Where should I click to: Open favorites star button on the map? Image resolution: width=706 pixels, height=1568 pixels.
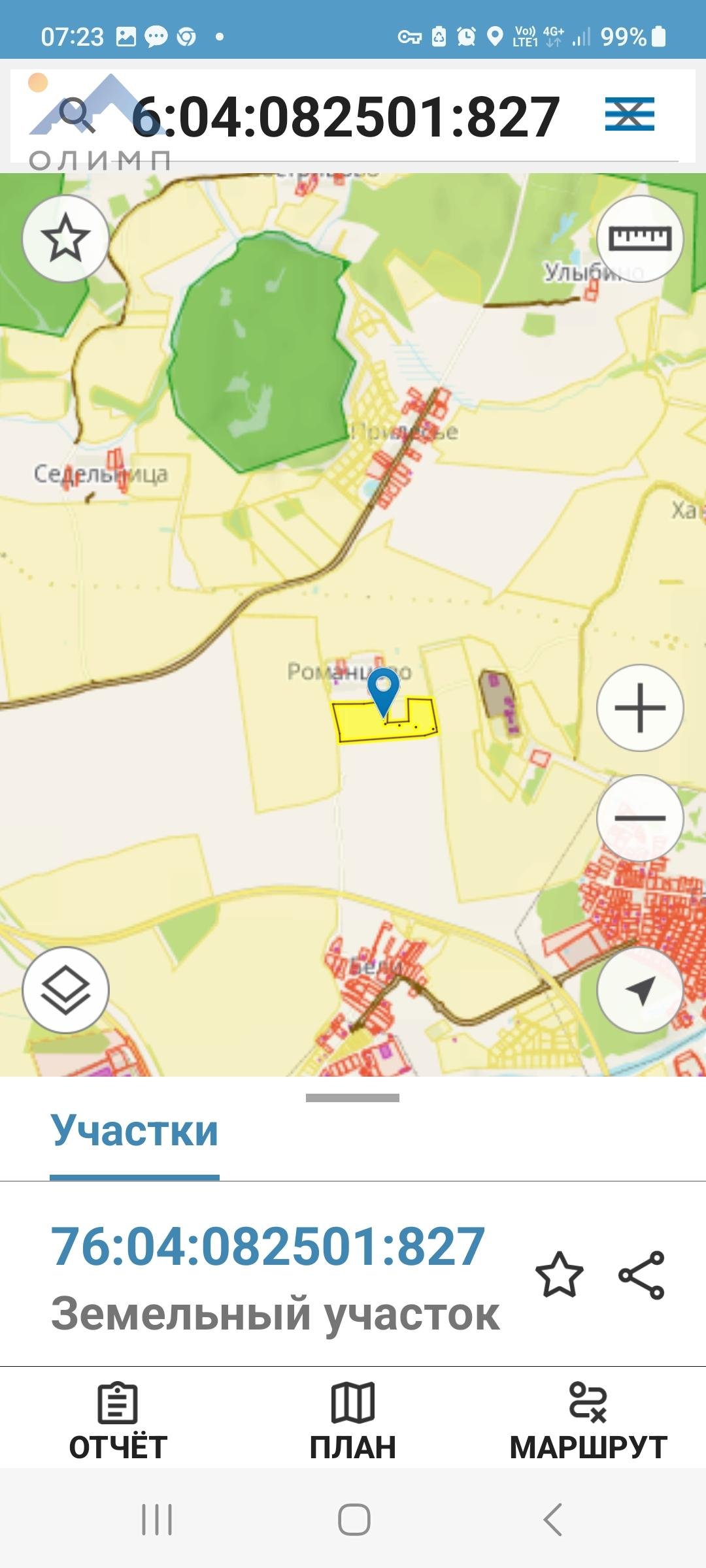pos(65,238)
